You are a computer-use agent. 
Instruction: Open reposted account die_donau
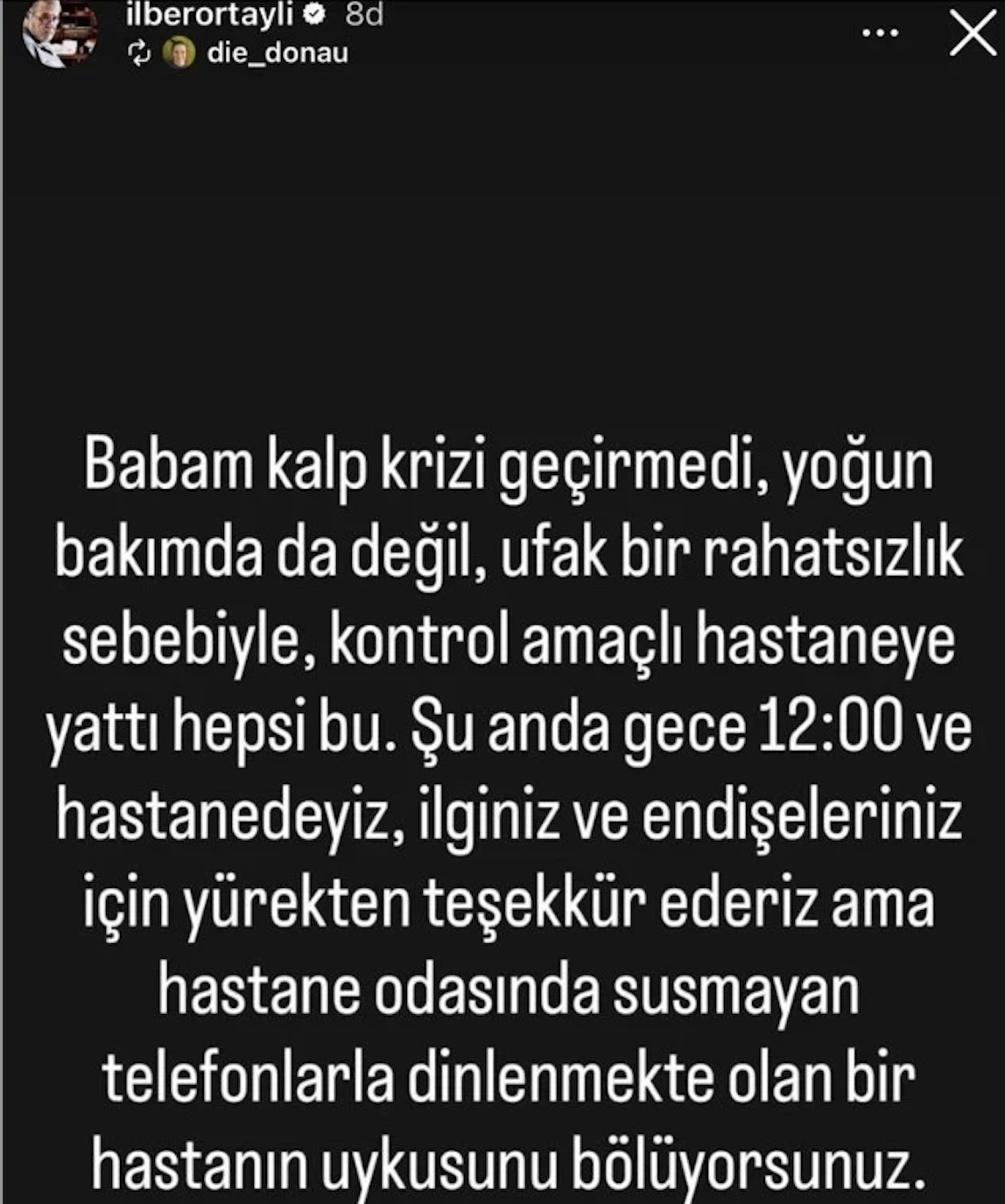[x=277, y=53]
